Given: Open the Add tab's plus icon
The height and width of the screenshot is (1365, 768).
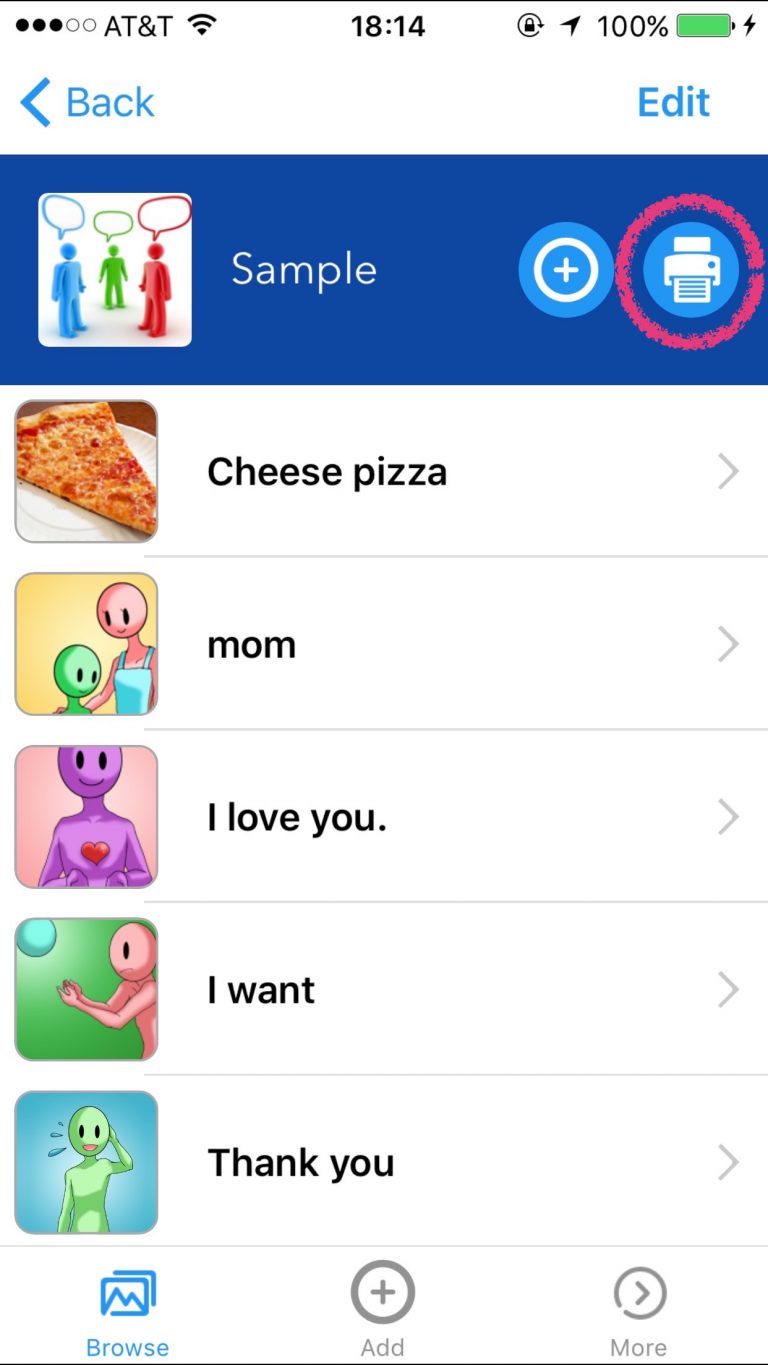Looking at the screenshot, I should tap(383, 1291).
